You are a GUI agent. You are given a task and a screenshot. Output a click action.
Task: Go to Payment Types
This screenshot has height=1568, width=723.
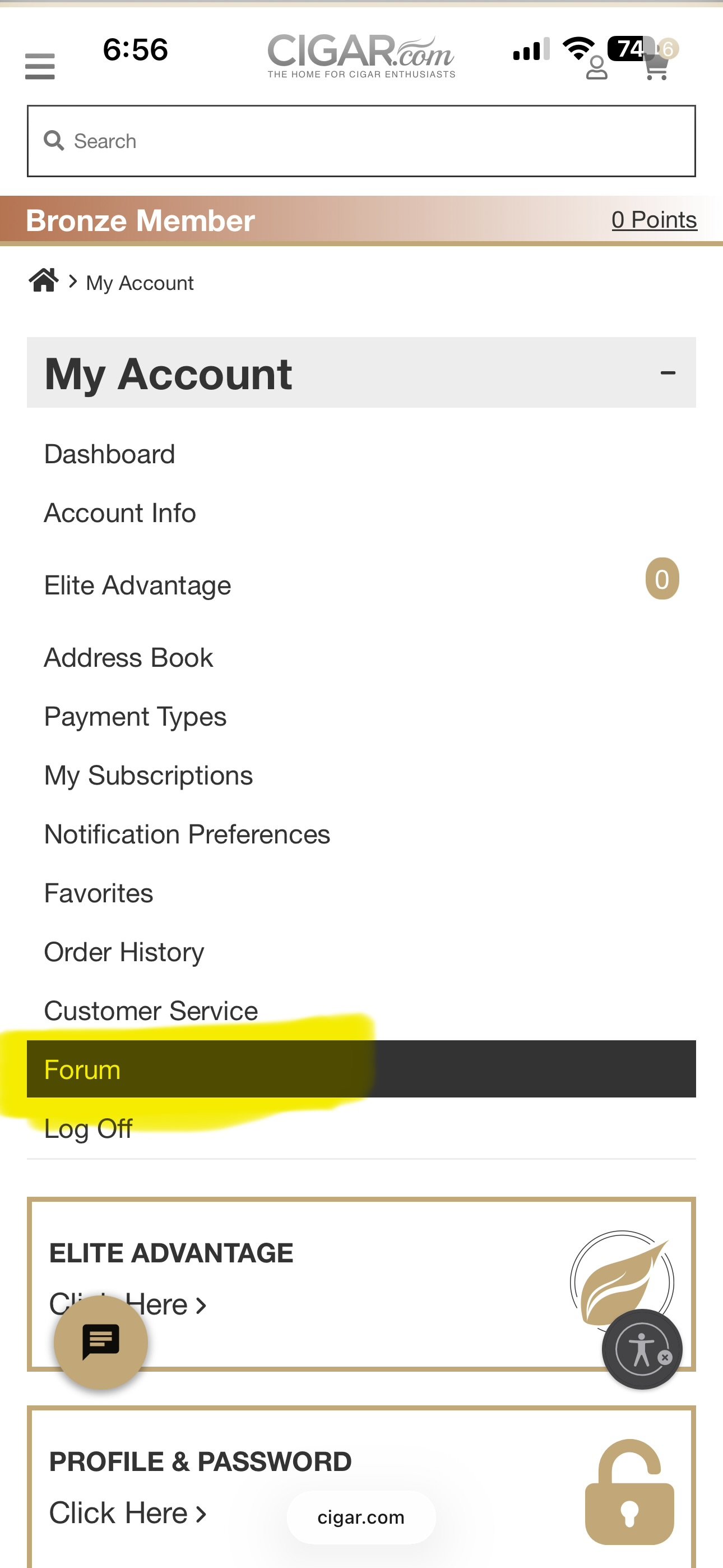tap(135, 717)
